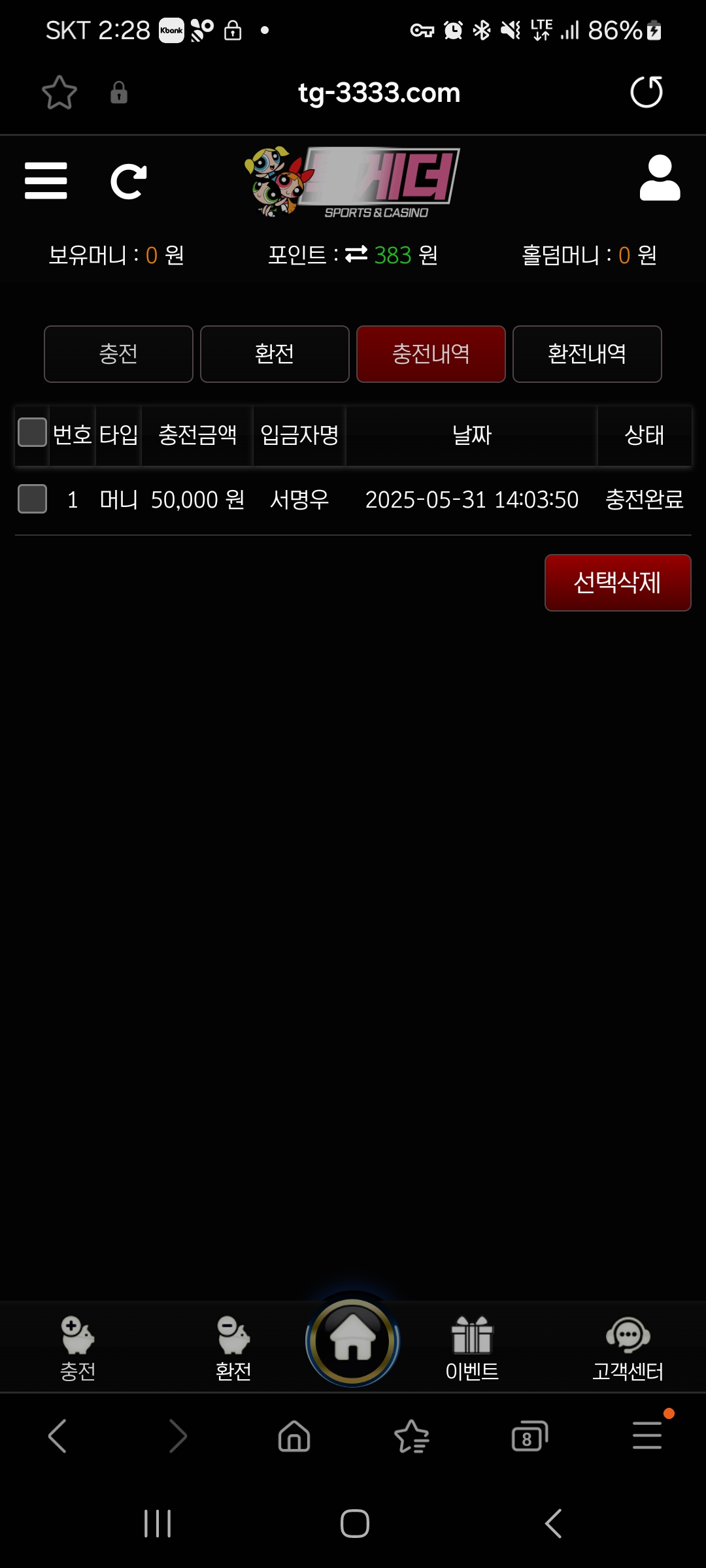Check the select-all box in table header
Viewport: 706px width, 1568px height.
(32, 433)
